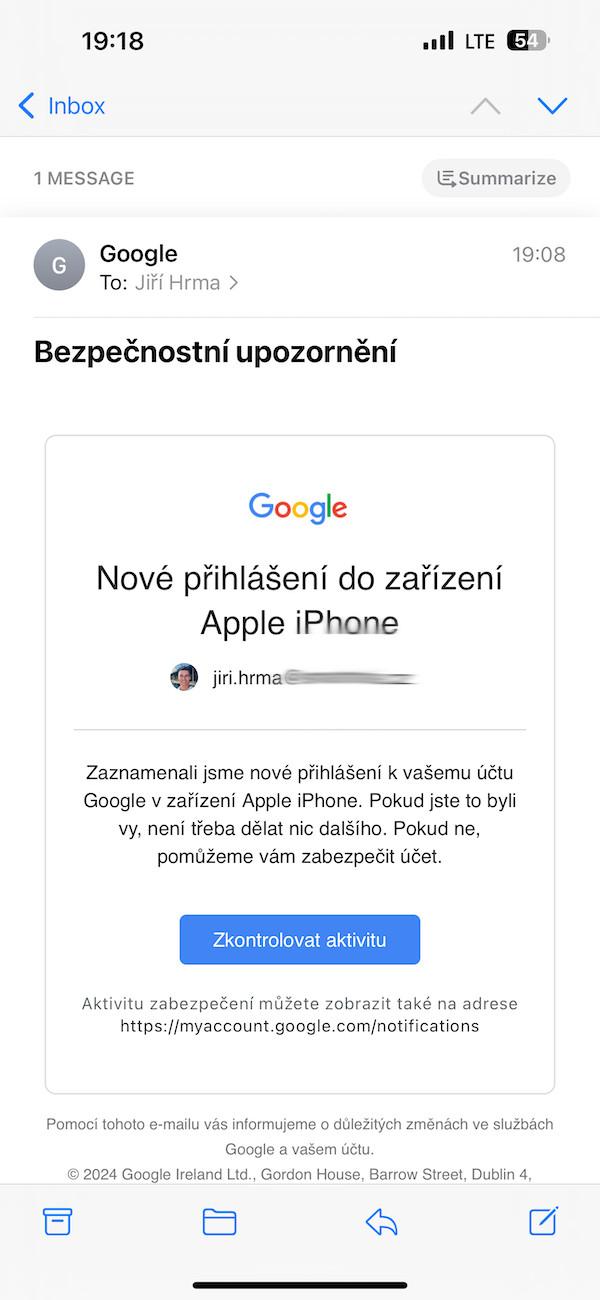Compose a new email

(x=543, y=1220)
